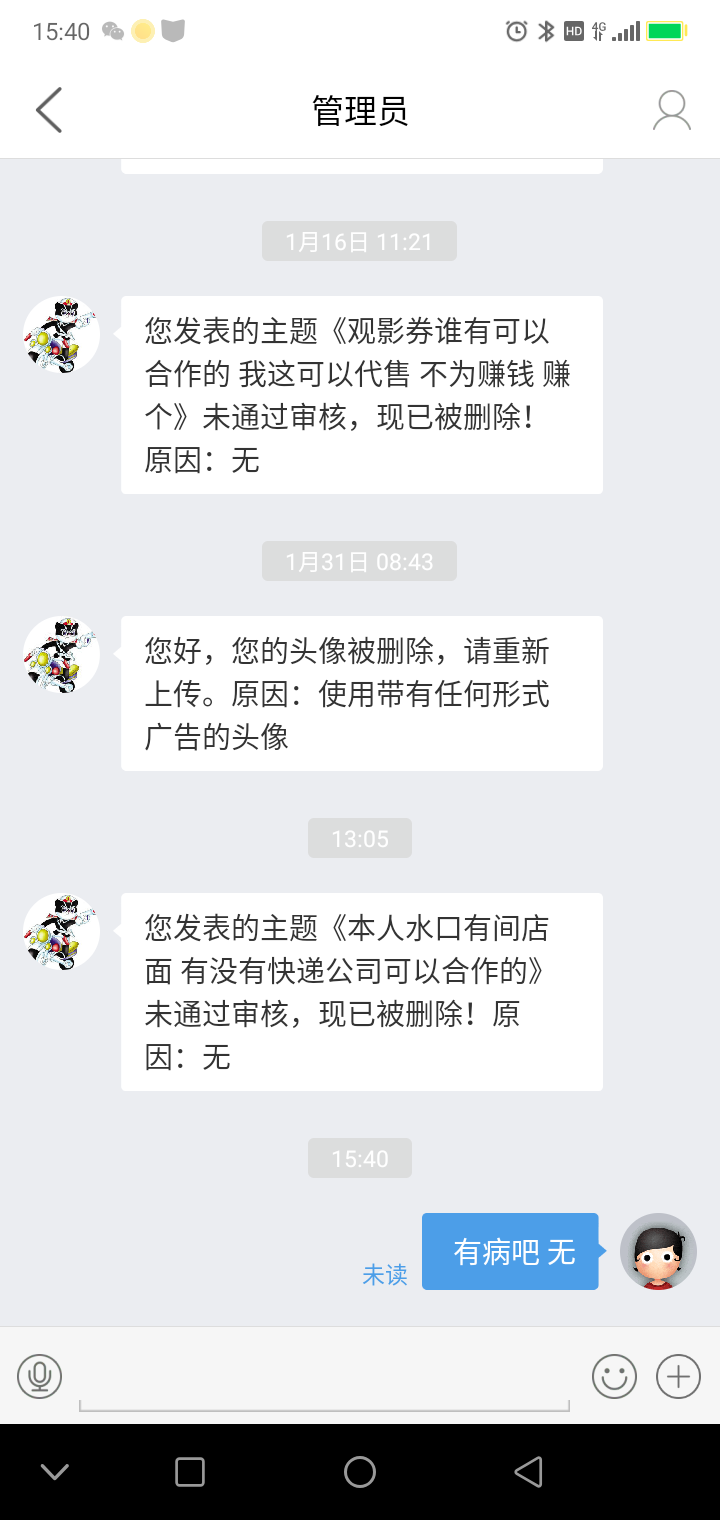
Task: Focus the message text field
Action: click(324, 1380)
